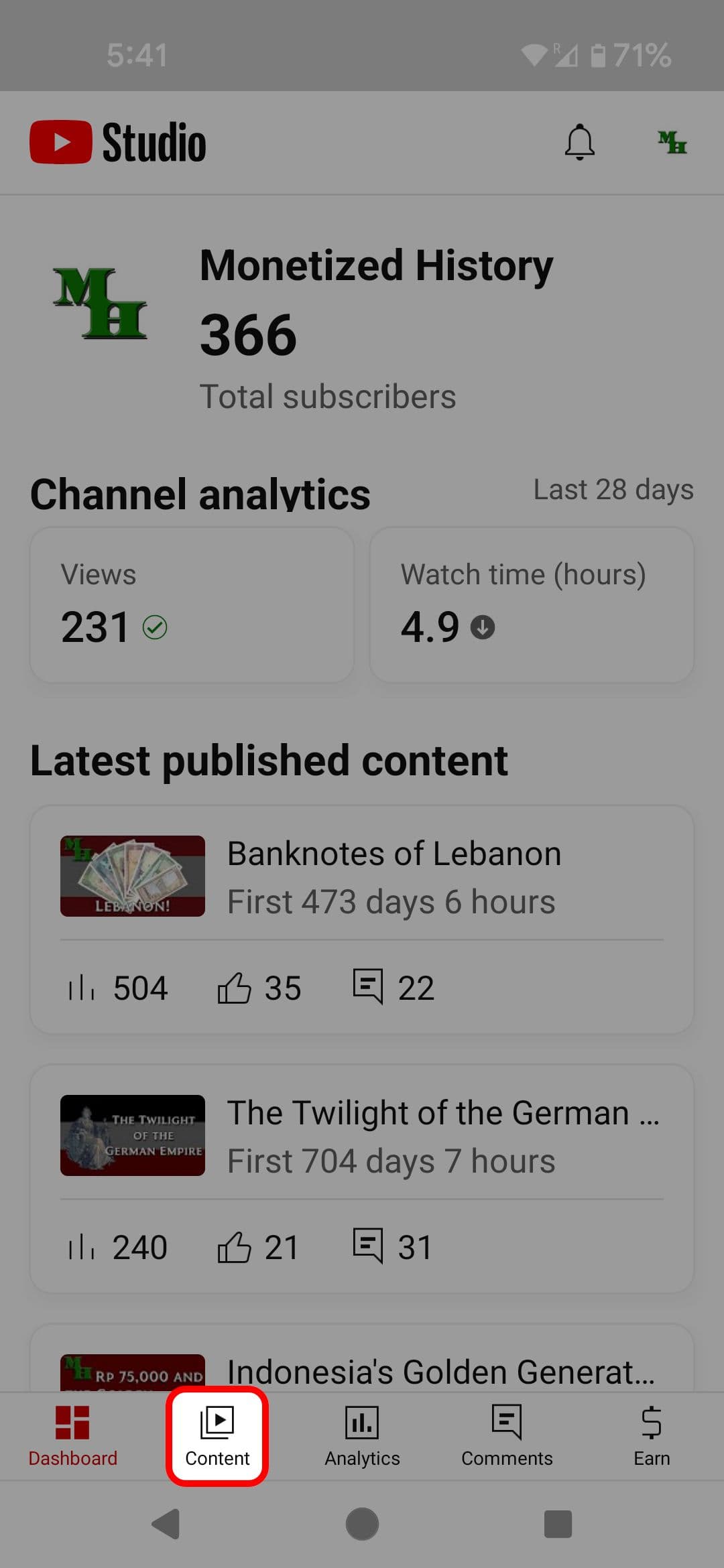Select the Content tab icon

pos(216,1439)
